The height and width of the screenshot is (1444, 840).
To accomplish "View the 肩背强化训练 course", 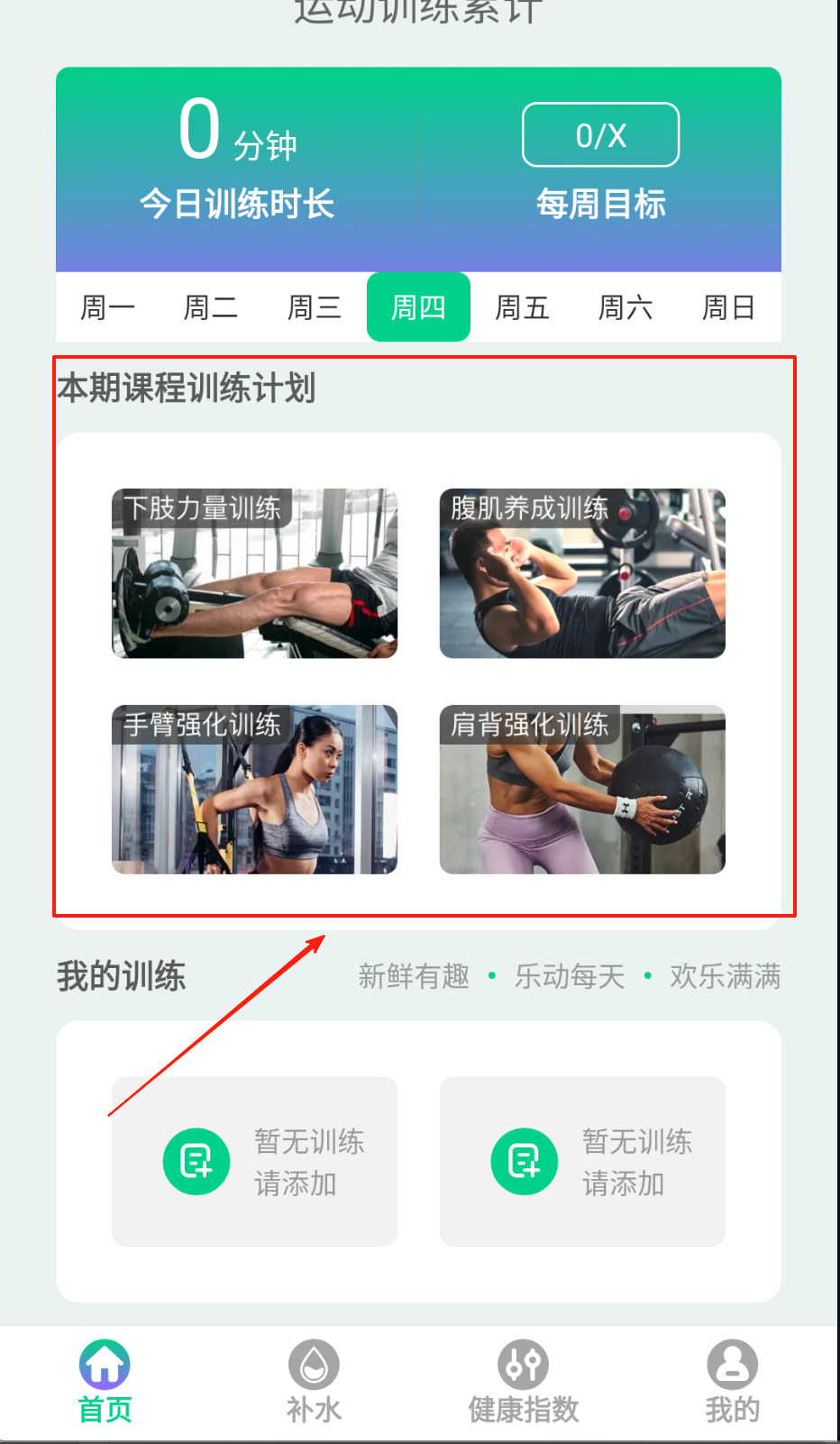I will (582, 790).
